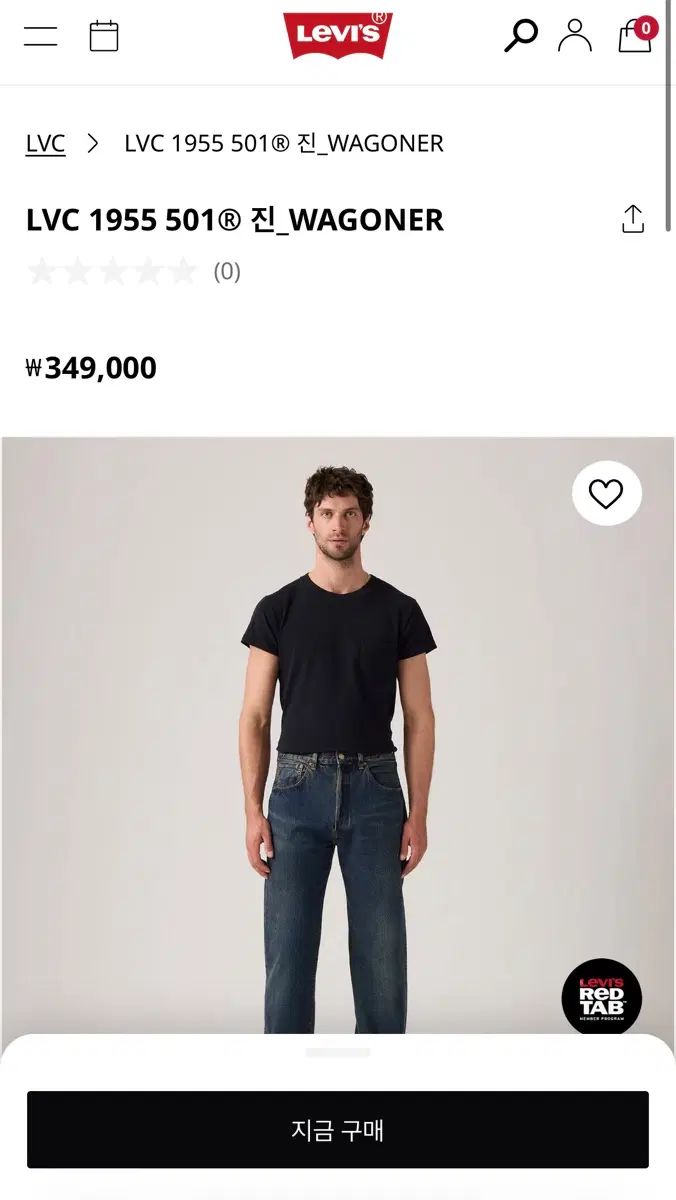Viewport: 676px width, 1200px height.
Task: Add the jeans to wishlist with heart
Action: 606,493
